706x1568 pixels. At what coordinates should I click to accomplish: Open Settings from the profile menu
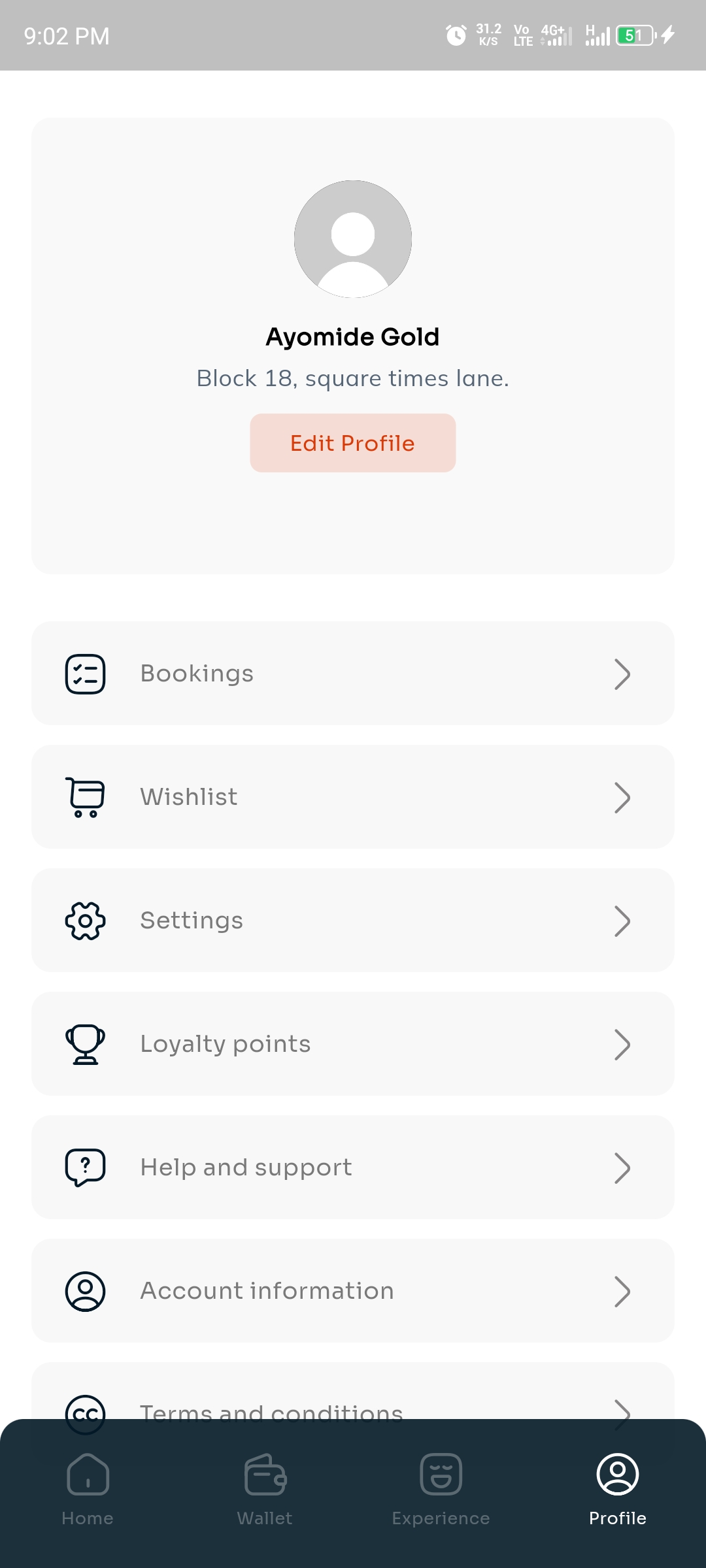(352, 921)
